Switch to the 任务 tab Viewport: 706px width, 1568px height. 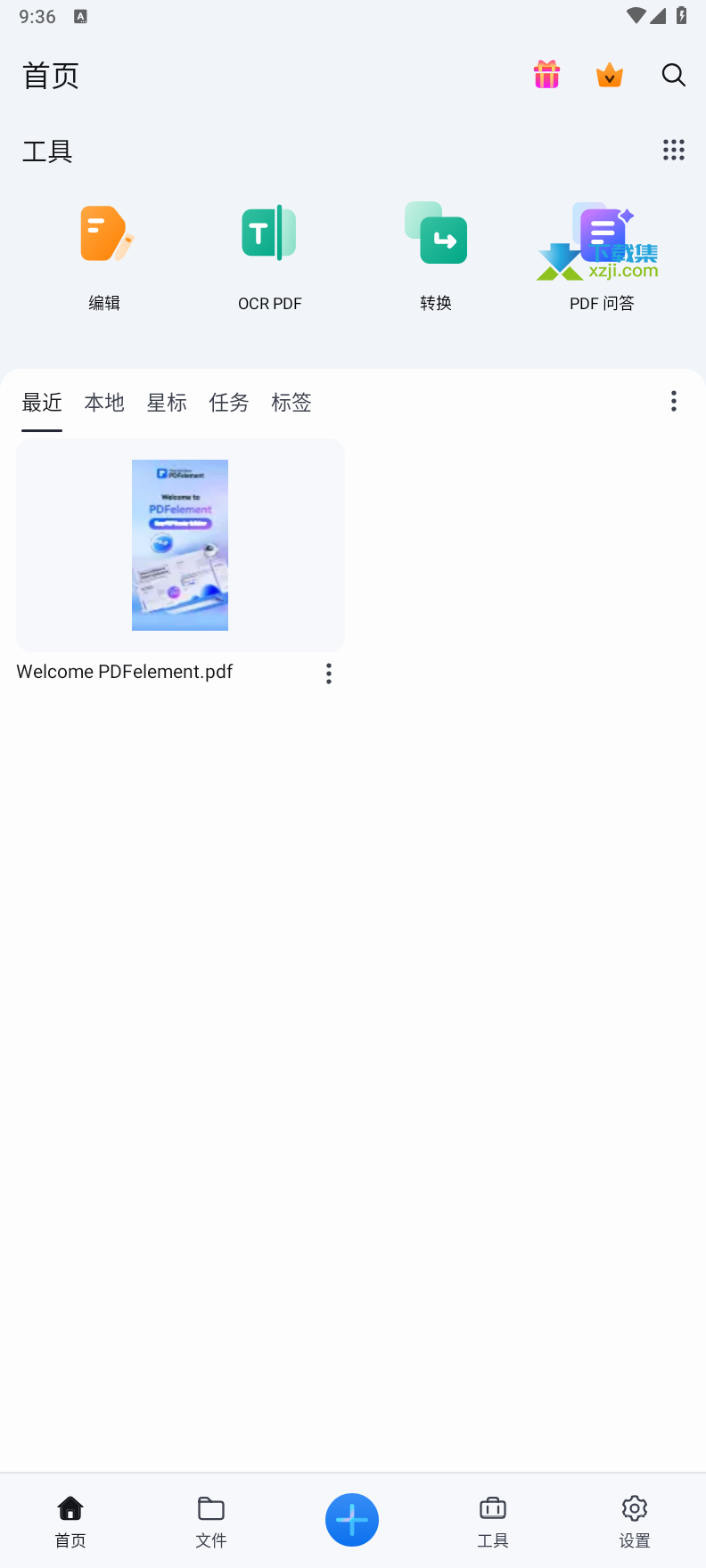click(x=229, y=403)
